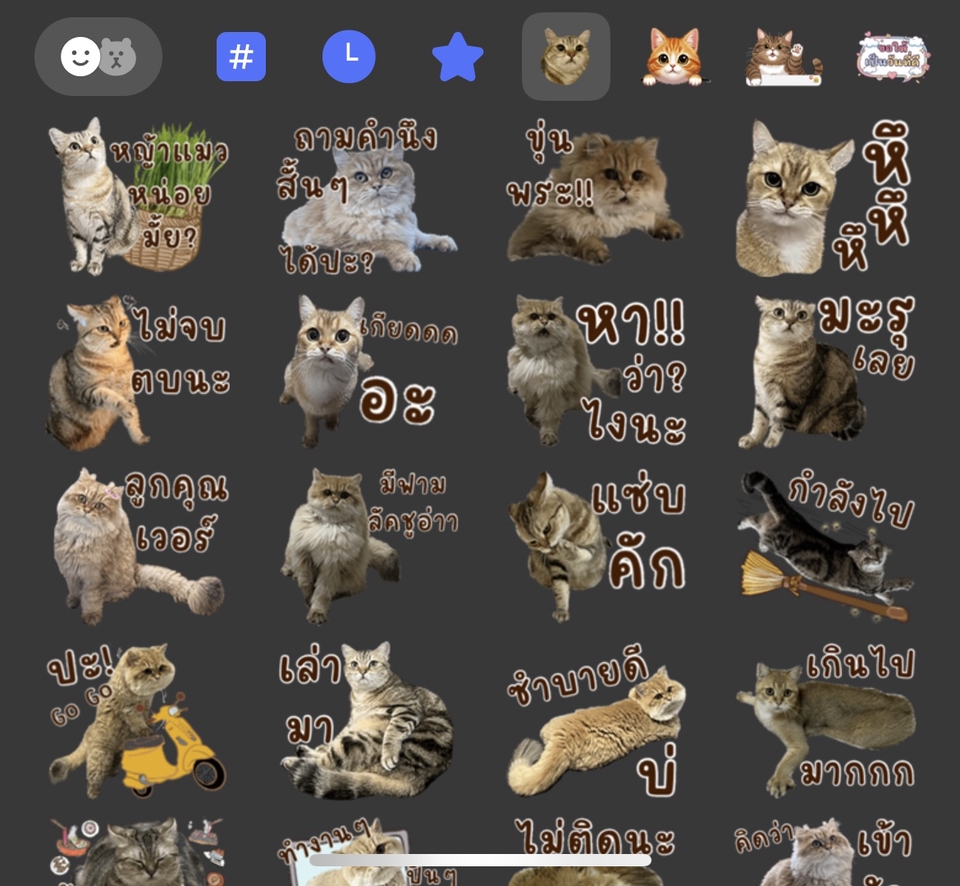Choose the 'ลูกคุณเวอร์' fluffy cat sticker

137,545
